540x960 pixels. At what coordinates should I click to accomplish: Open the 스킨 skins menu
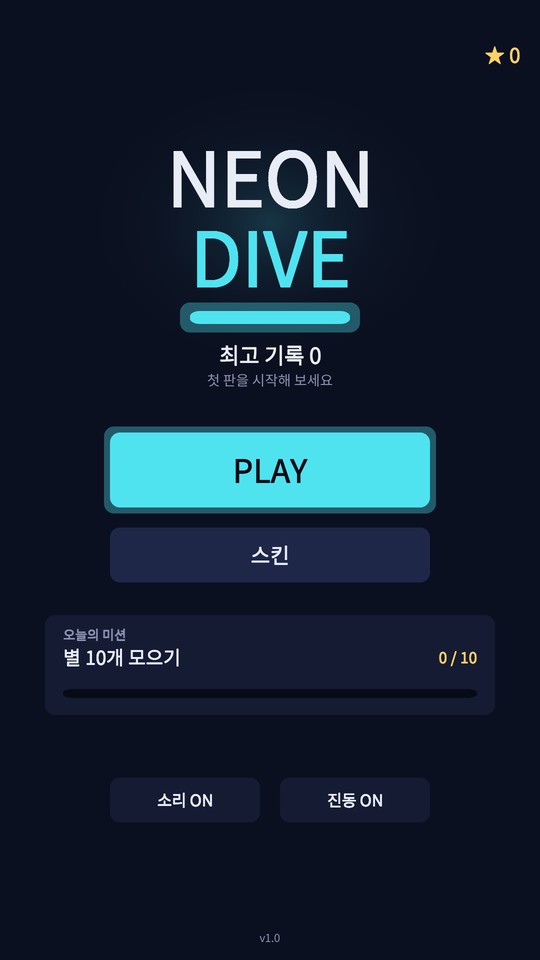(x=270, y=555)
